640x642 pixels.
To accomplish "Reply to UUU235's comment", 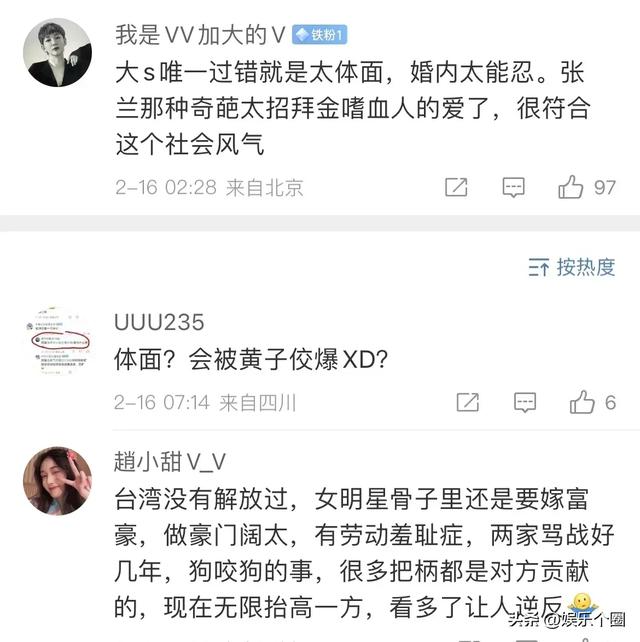I will click(525, 402).
